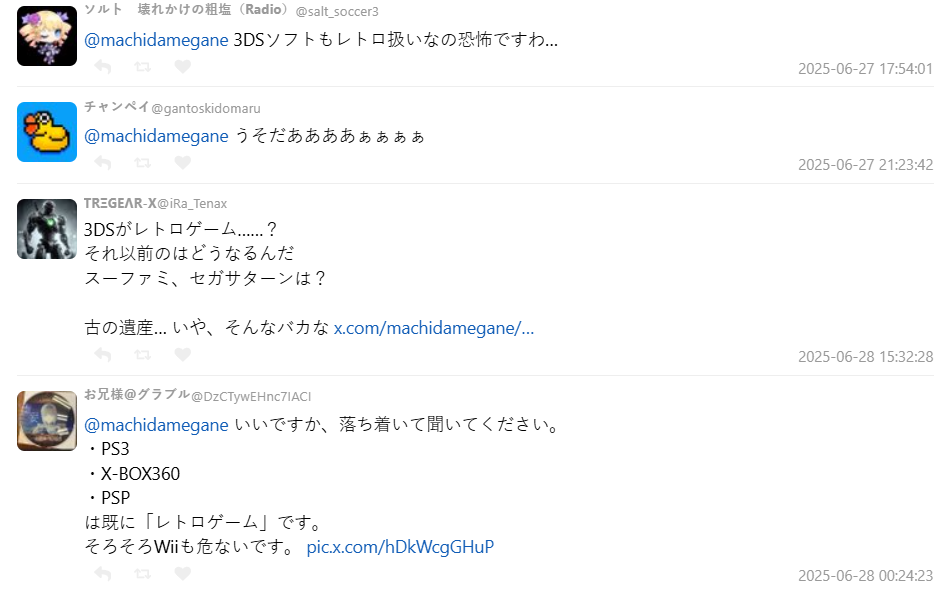Viewport: 940px width, 589px height.
Task: Retweet gantoskidomaru's tweet
Action: point(142,162)
